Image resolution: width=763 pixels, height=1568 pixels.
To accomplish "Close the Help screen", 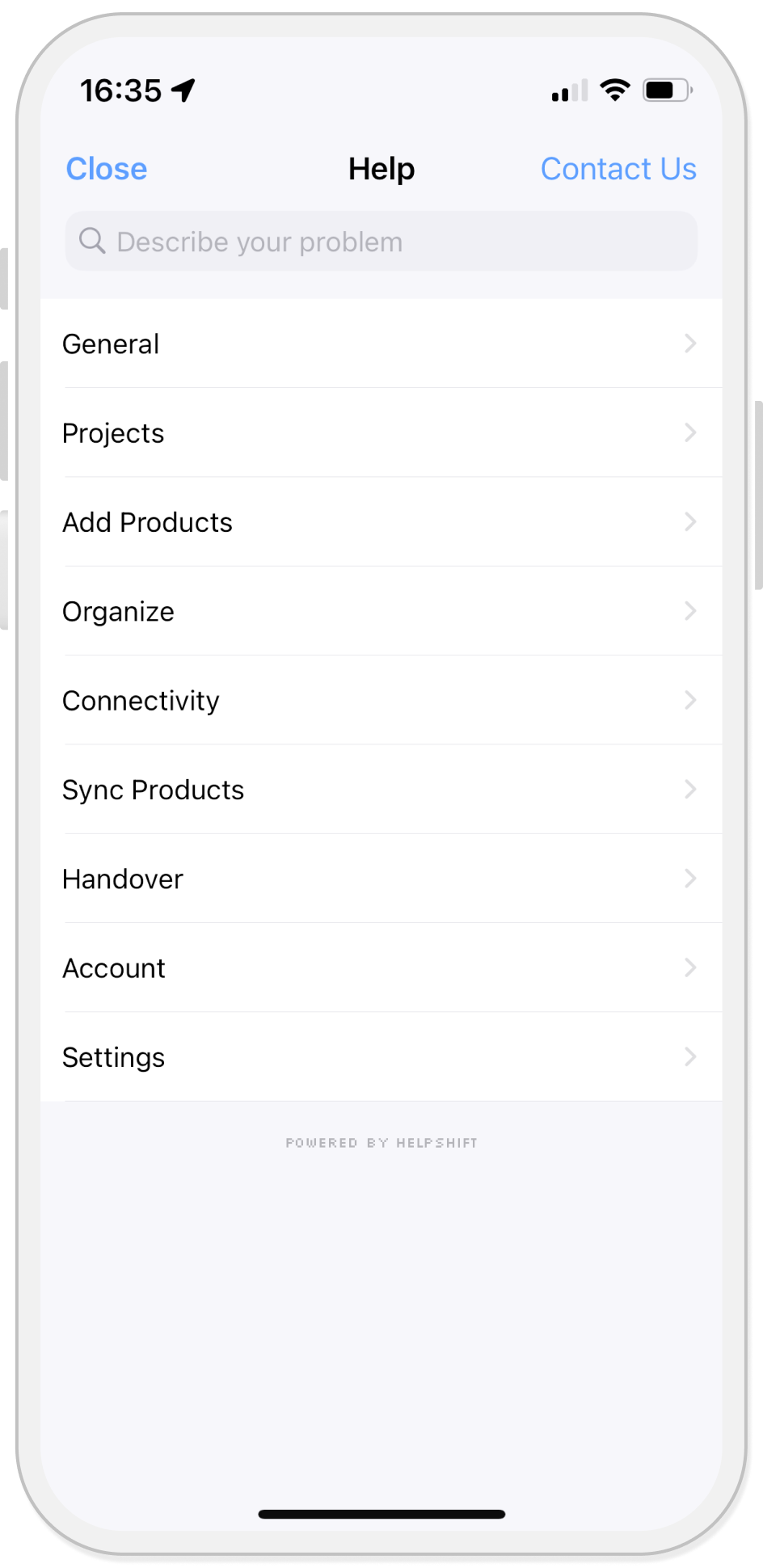I will pos(107,169).
